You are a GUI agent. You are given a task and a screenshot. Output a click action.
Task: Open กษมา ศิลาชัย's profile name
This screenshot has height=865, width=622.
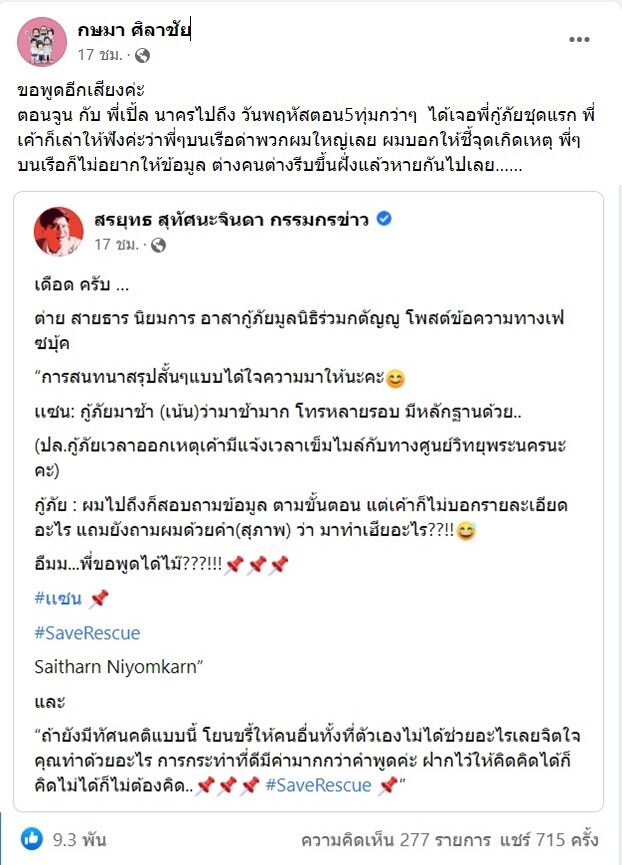tap(133, 30)
